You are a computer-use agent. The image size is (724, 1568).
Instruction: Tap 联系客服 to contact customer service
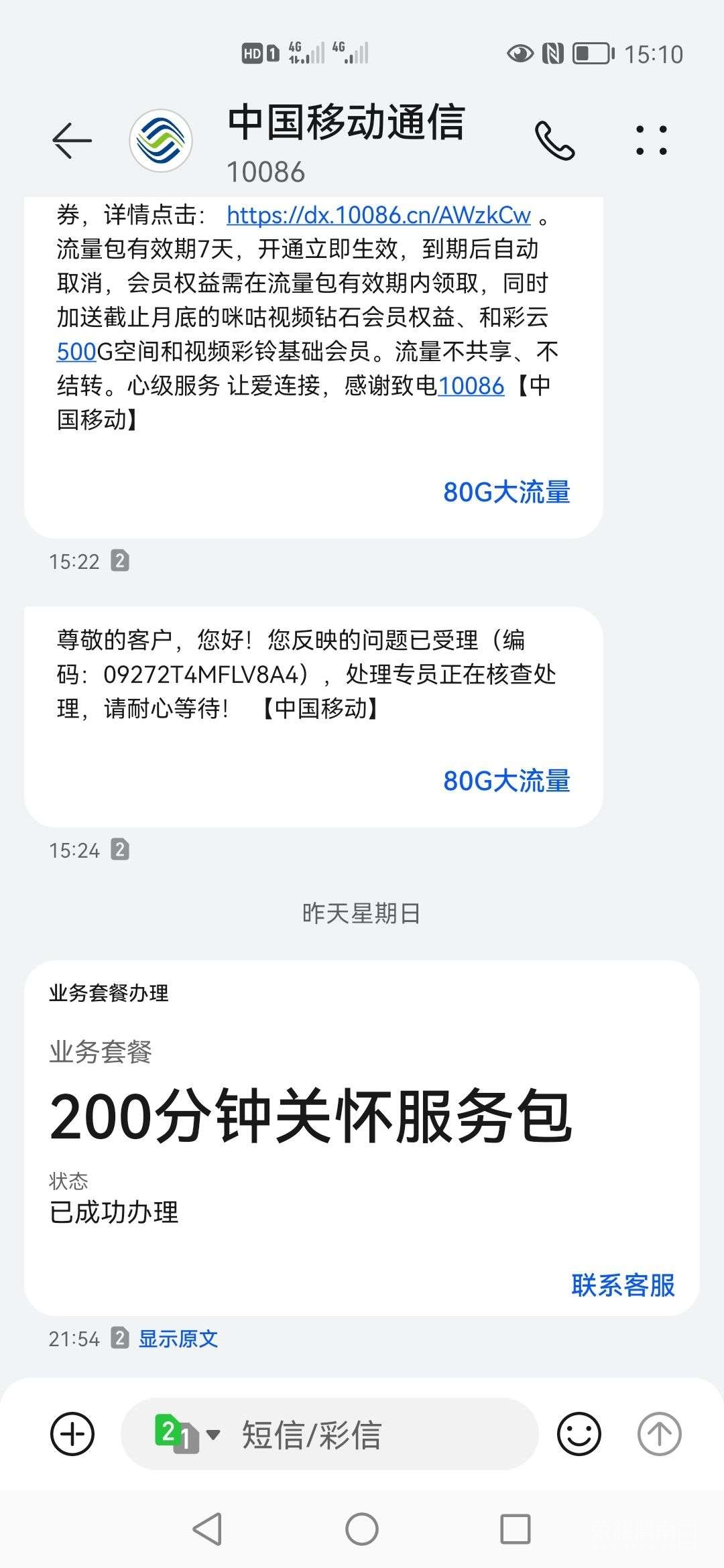tap(624, 1285)
